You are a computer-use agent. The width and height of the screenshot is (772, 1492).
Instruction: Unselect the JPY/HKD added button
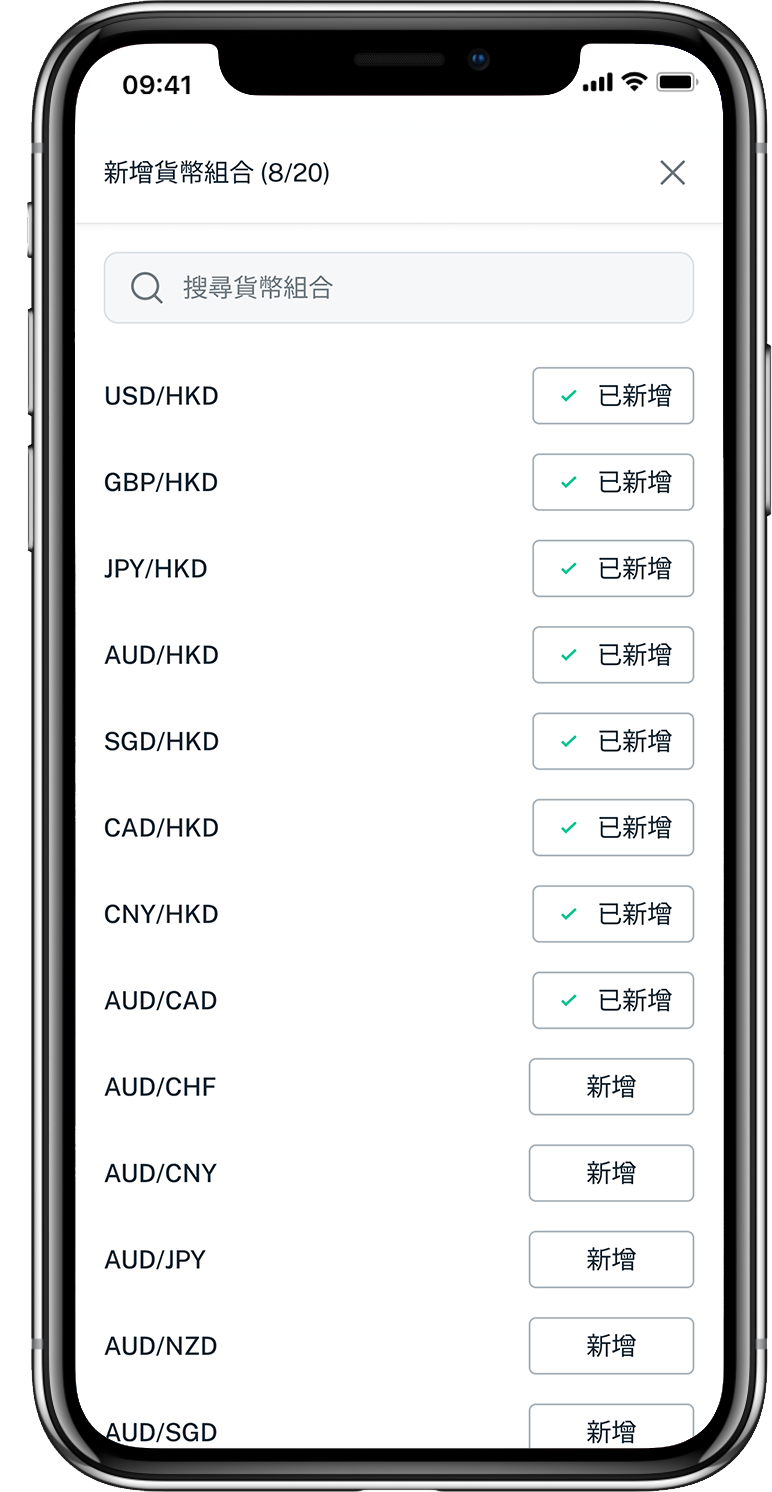pyautogui.click(x=612, y=569)
